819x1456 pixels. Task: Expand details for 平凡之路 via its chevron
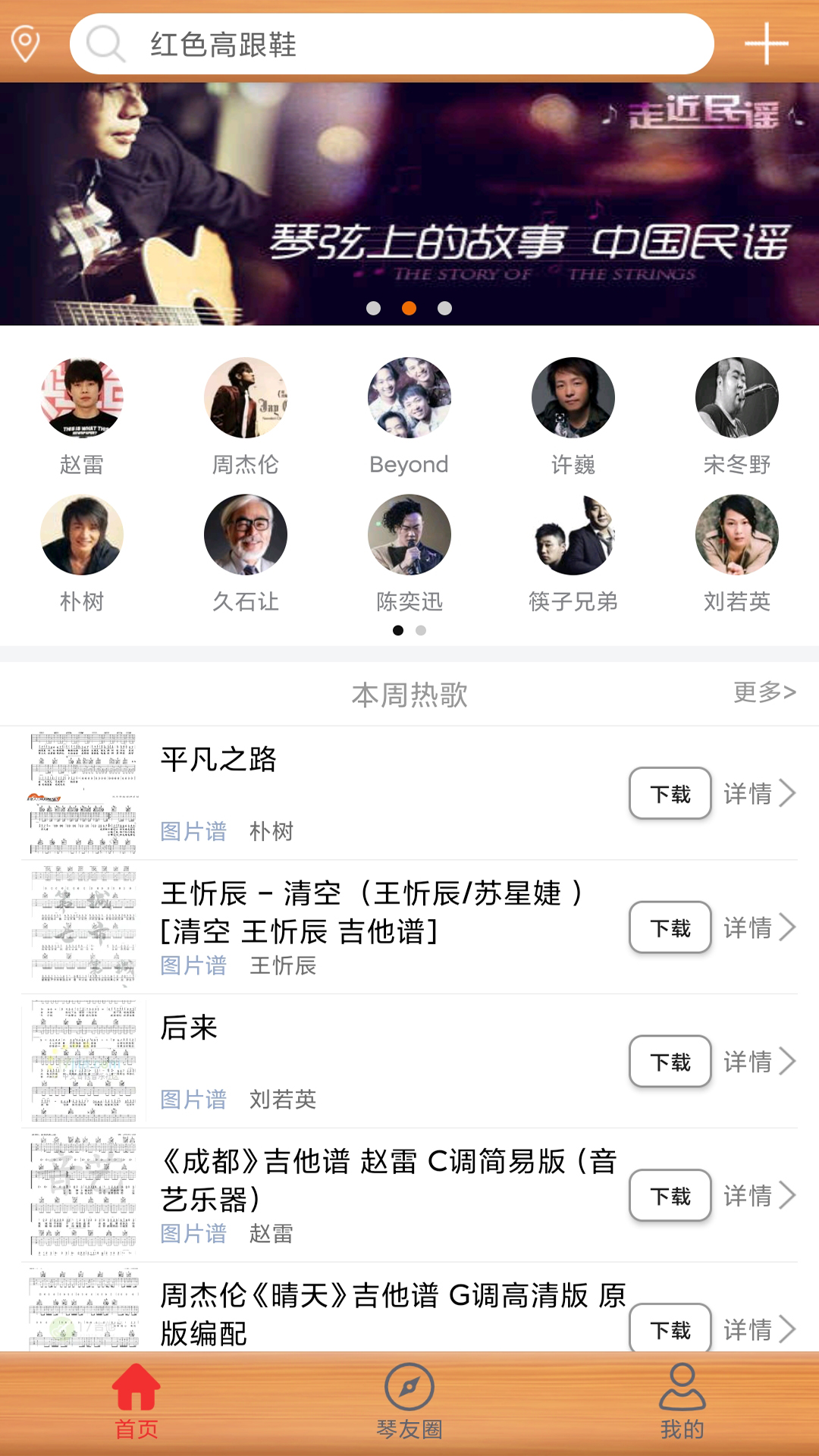coord(789,793)
